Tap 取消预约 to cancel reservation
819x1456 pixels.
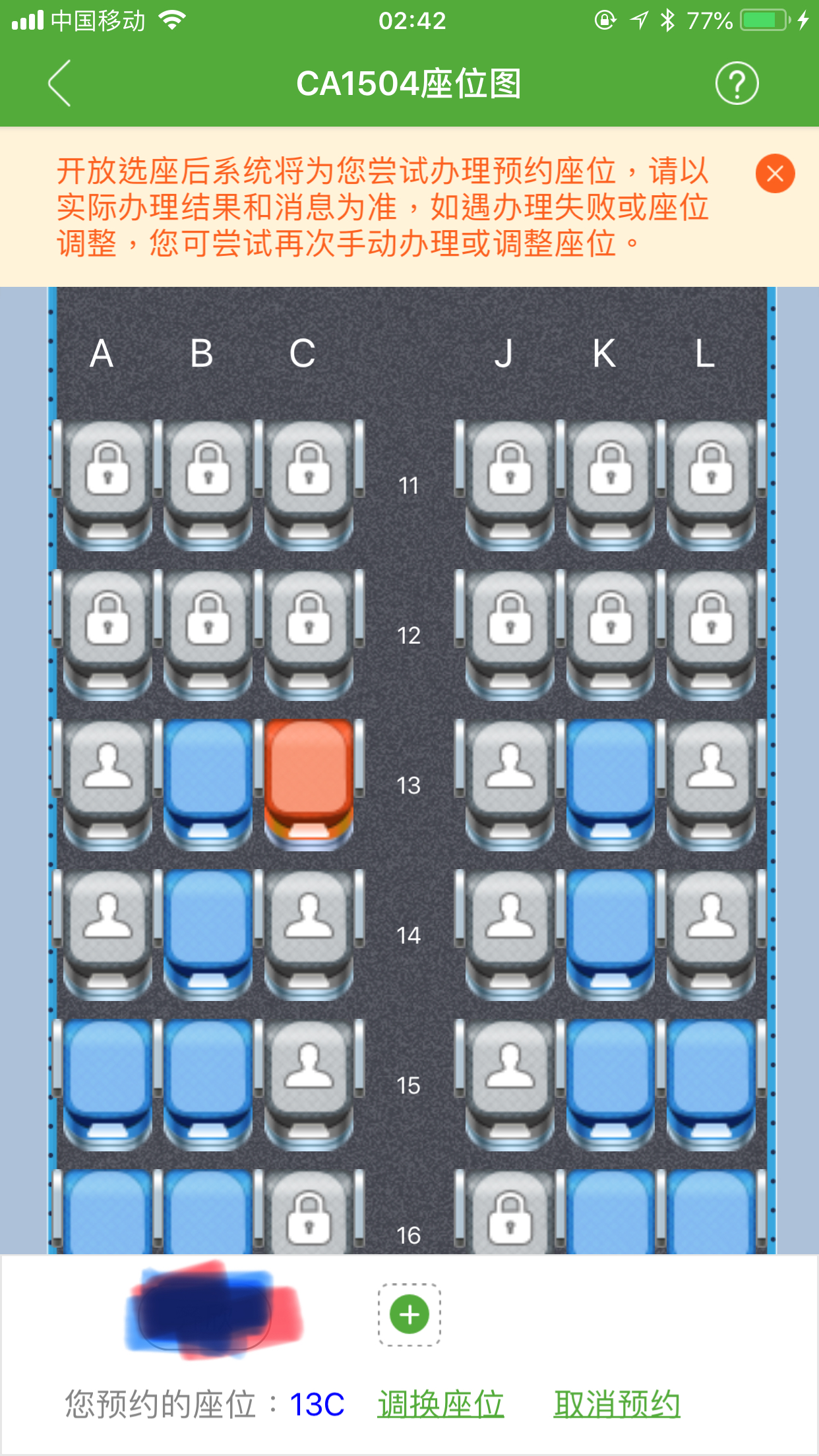point(617,1404)
